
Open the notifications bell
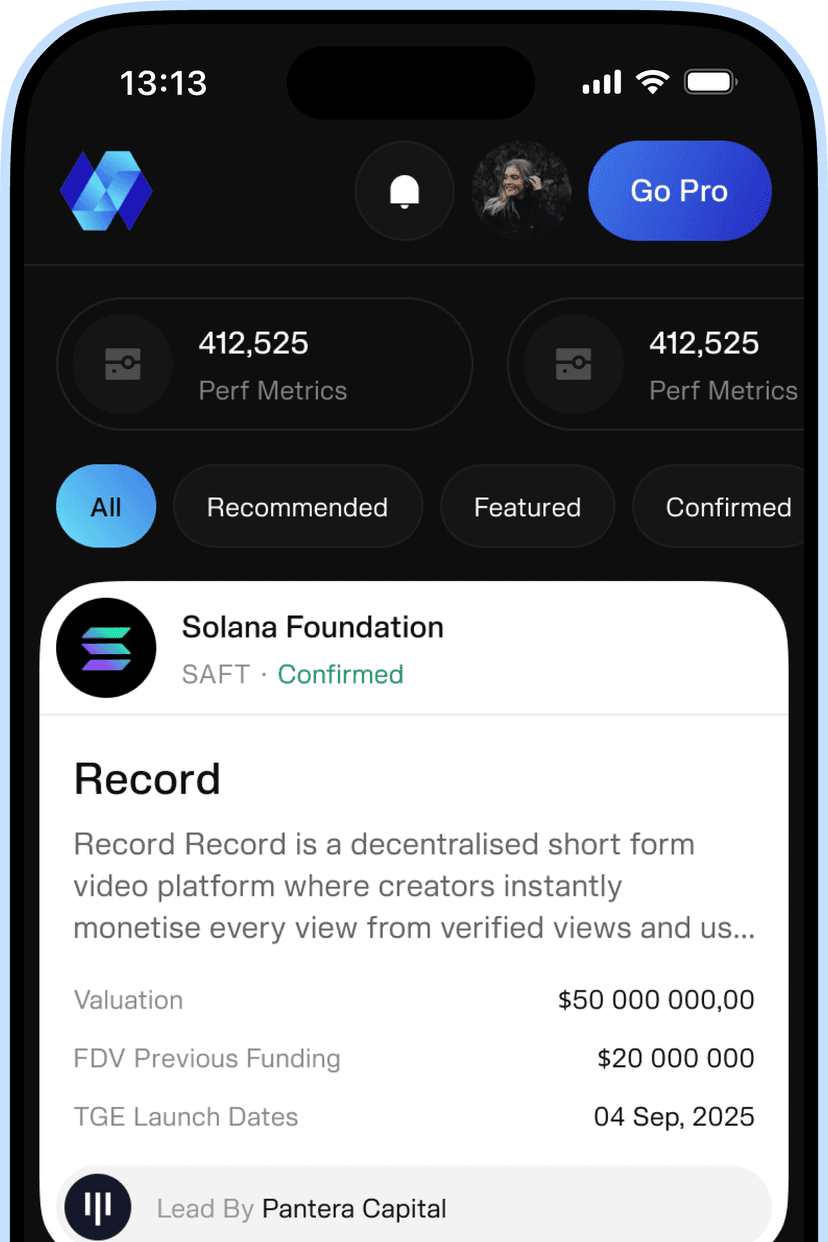(x=404, y=191)
